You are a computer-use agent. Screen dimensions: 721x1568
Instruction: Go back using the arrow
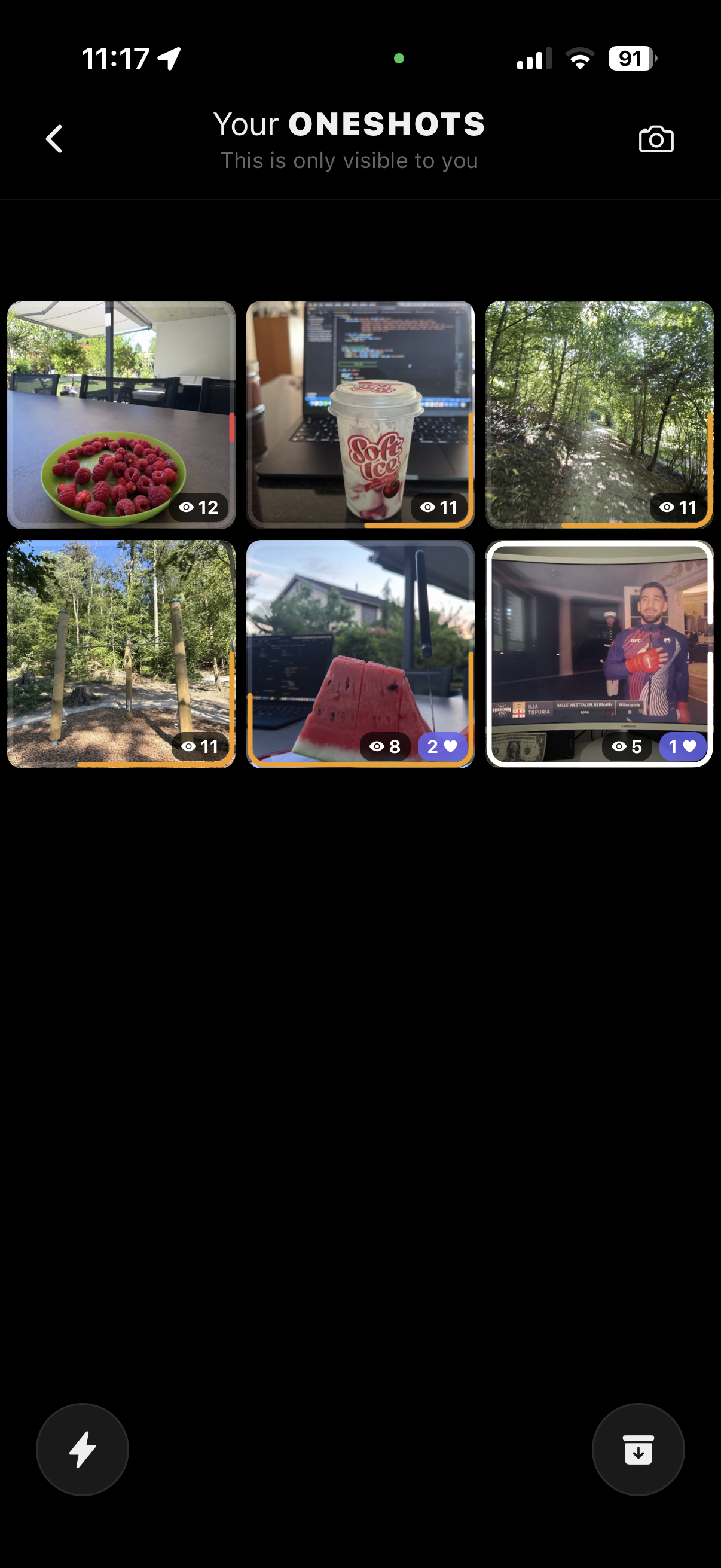(54, 139)
